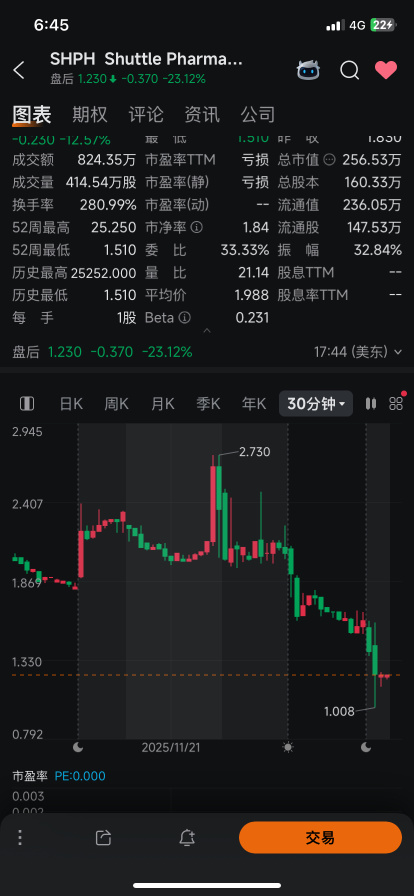Open the price alert bell icon

tap(187, 838)
